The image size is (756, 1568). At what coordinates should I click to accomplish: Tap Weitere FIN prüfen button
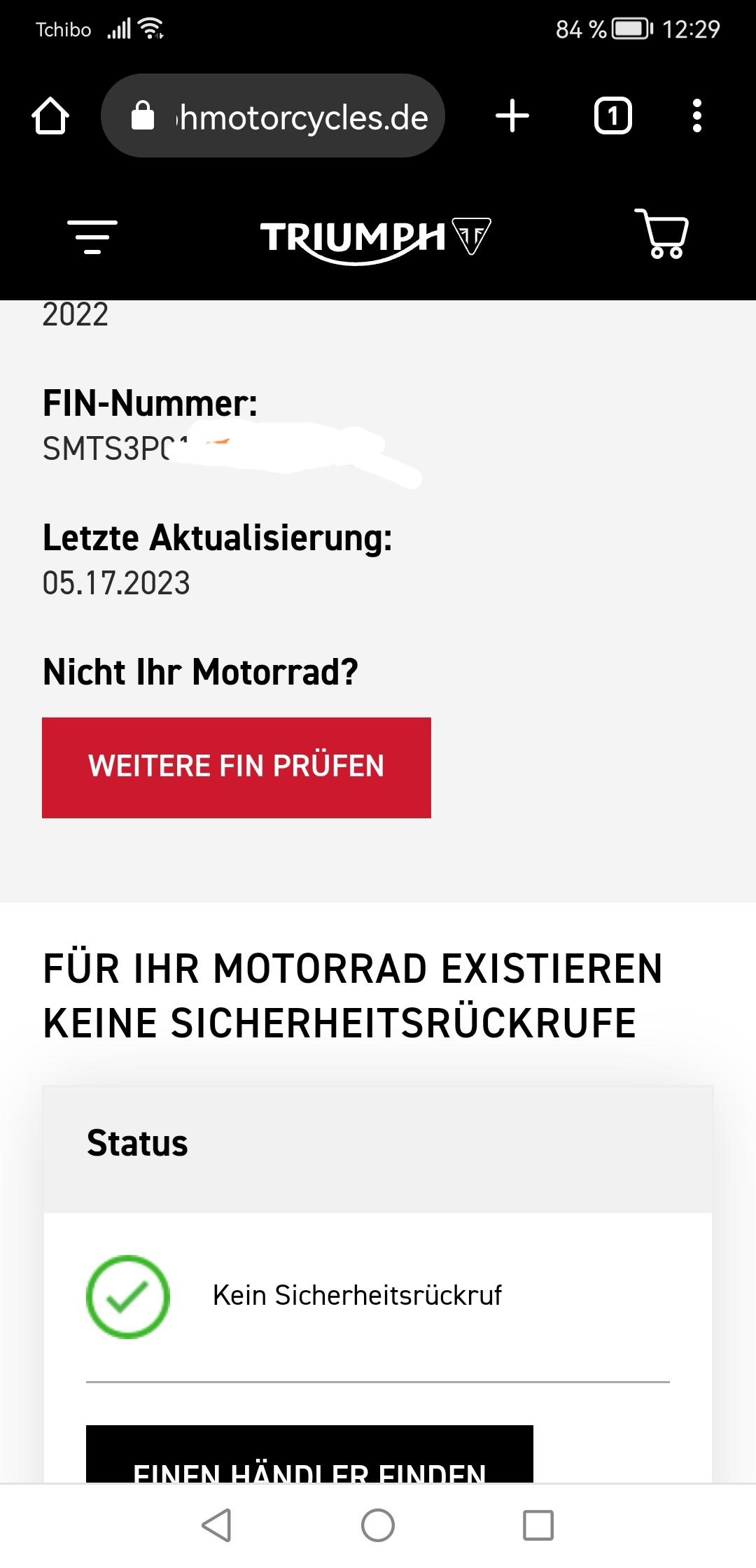click(237, 767)
